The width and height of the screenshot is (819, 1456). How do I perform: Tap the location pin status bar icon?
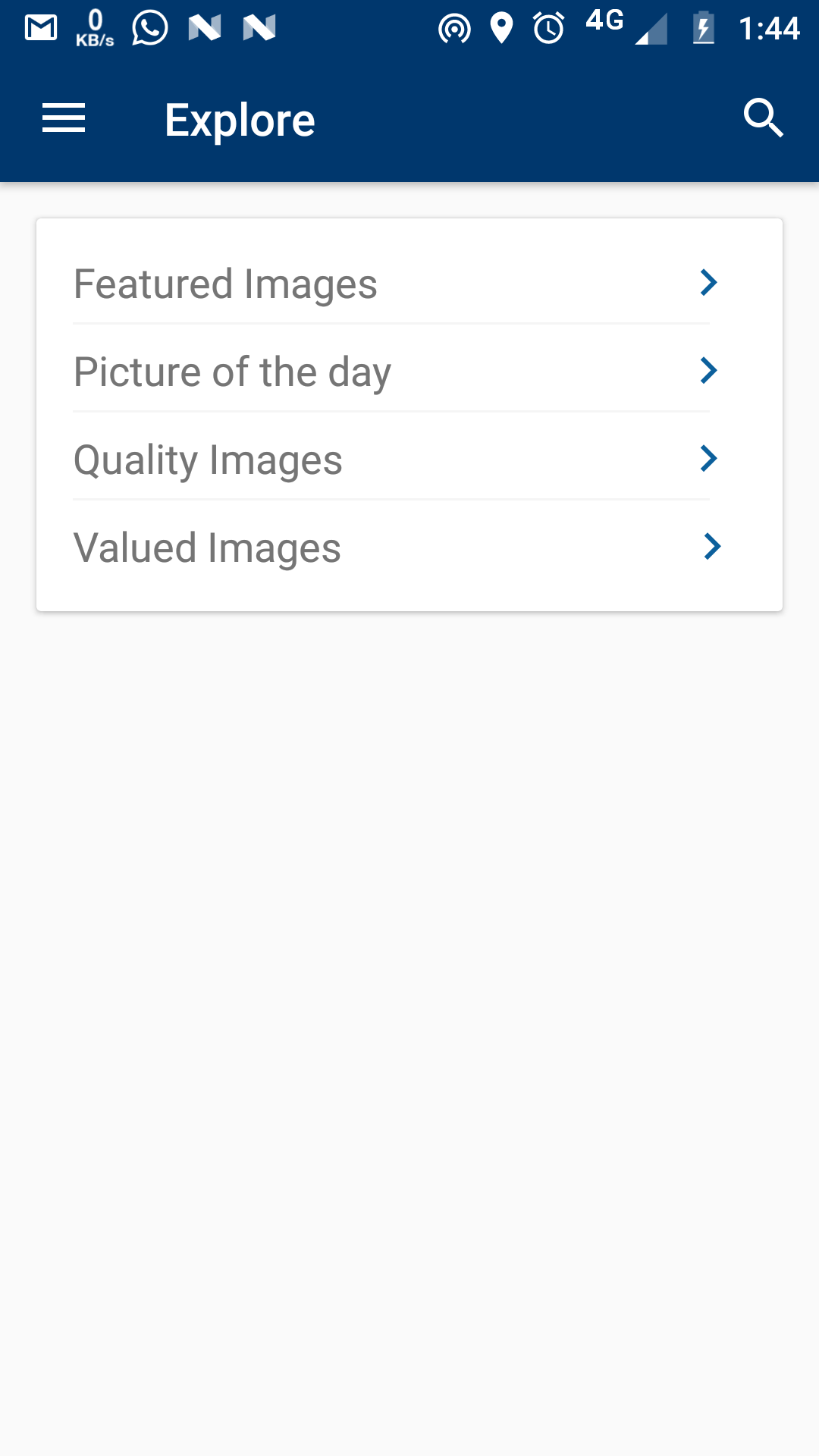tap(502, 27)
